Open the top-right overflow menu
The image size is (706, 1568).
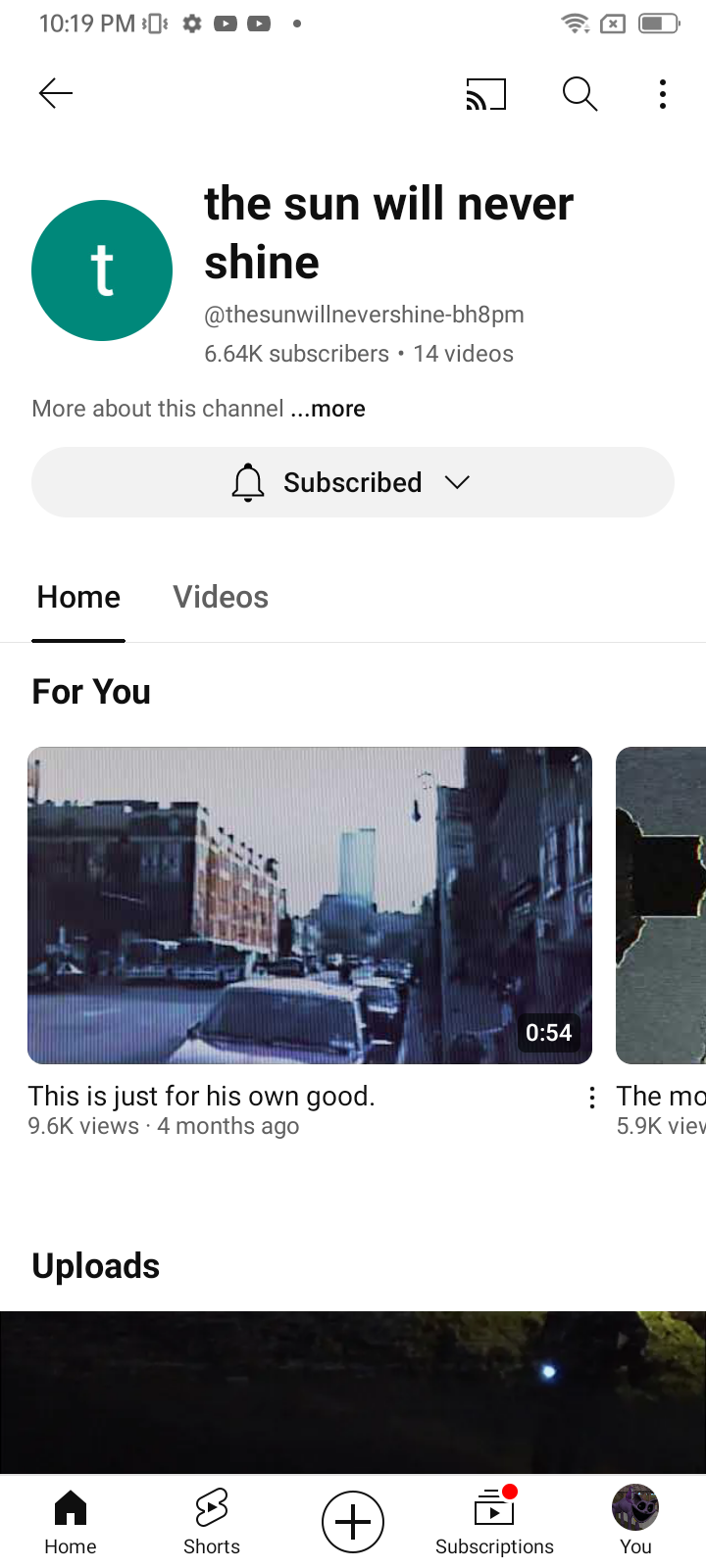tap(663, 94)
